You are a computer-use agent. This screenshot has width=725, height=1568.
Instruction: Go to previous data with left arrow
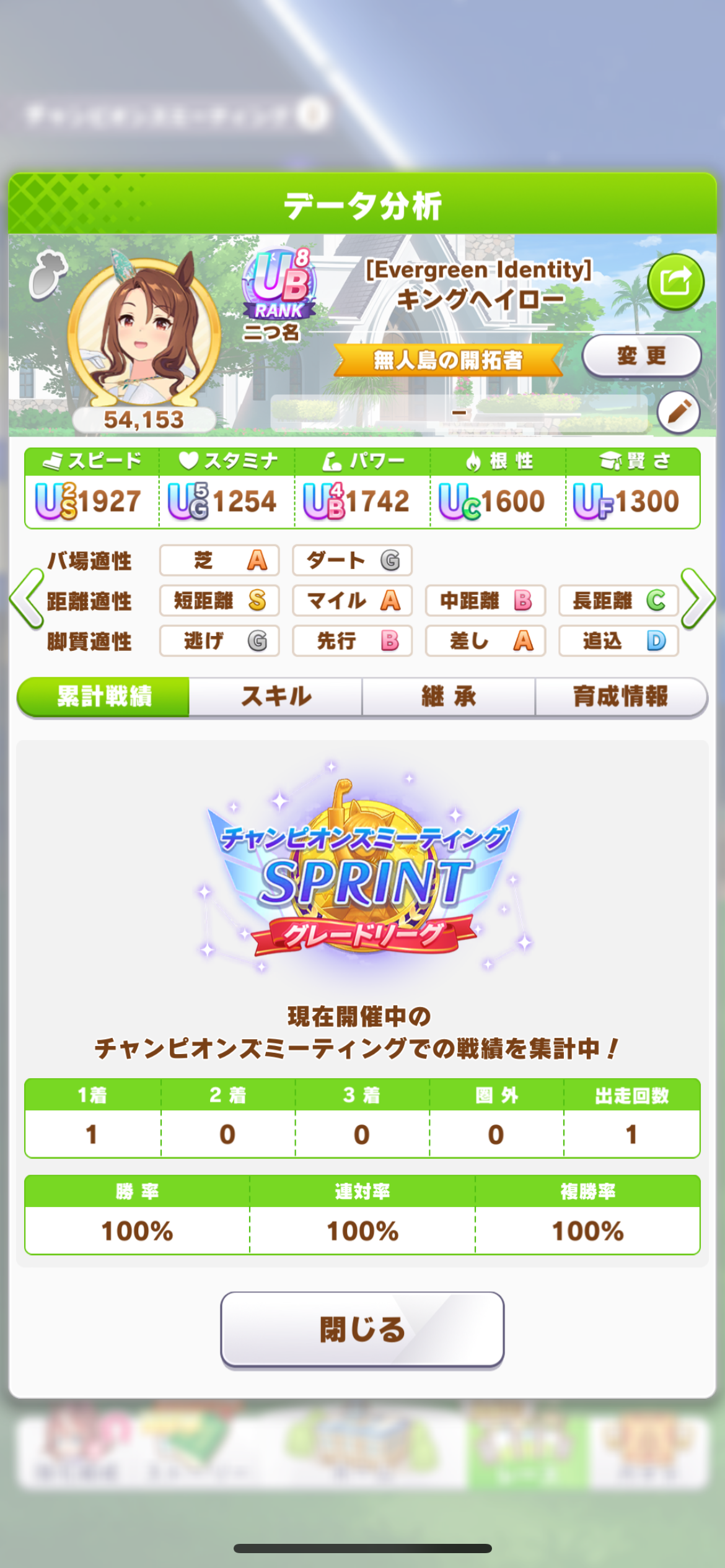tap(27, 599)
